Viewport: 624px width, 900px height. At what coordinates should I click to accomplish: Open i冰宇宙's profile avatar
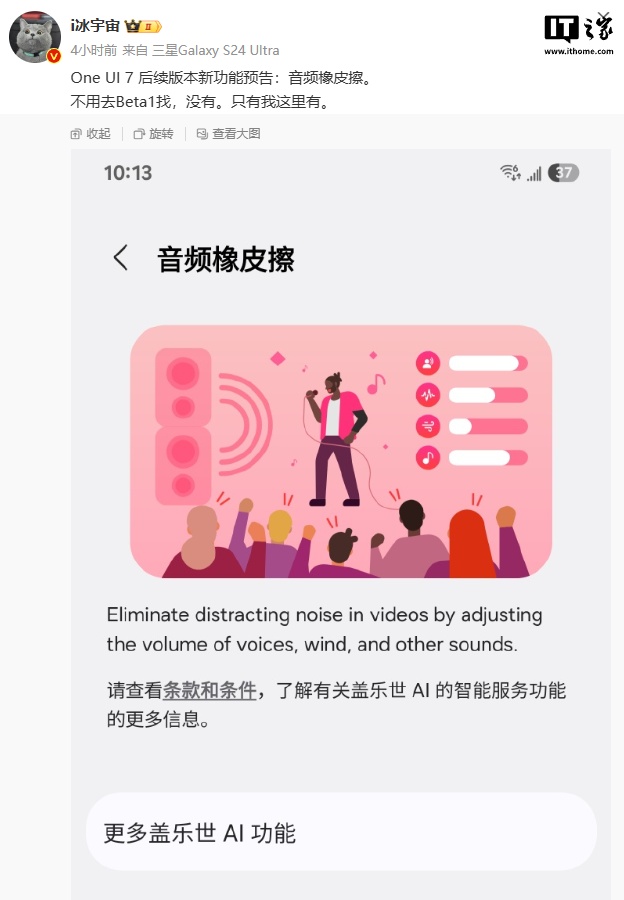35,37
